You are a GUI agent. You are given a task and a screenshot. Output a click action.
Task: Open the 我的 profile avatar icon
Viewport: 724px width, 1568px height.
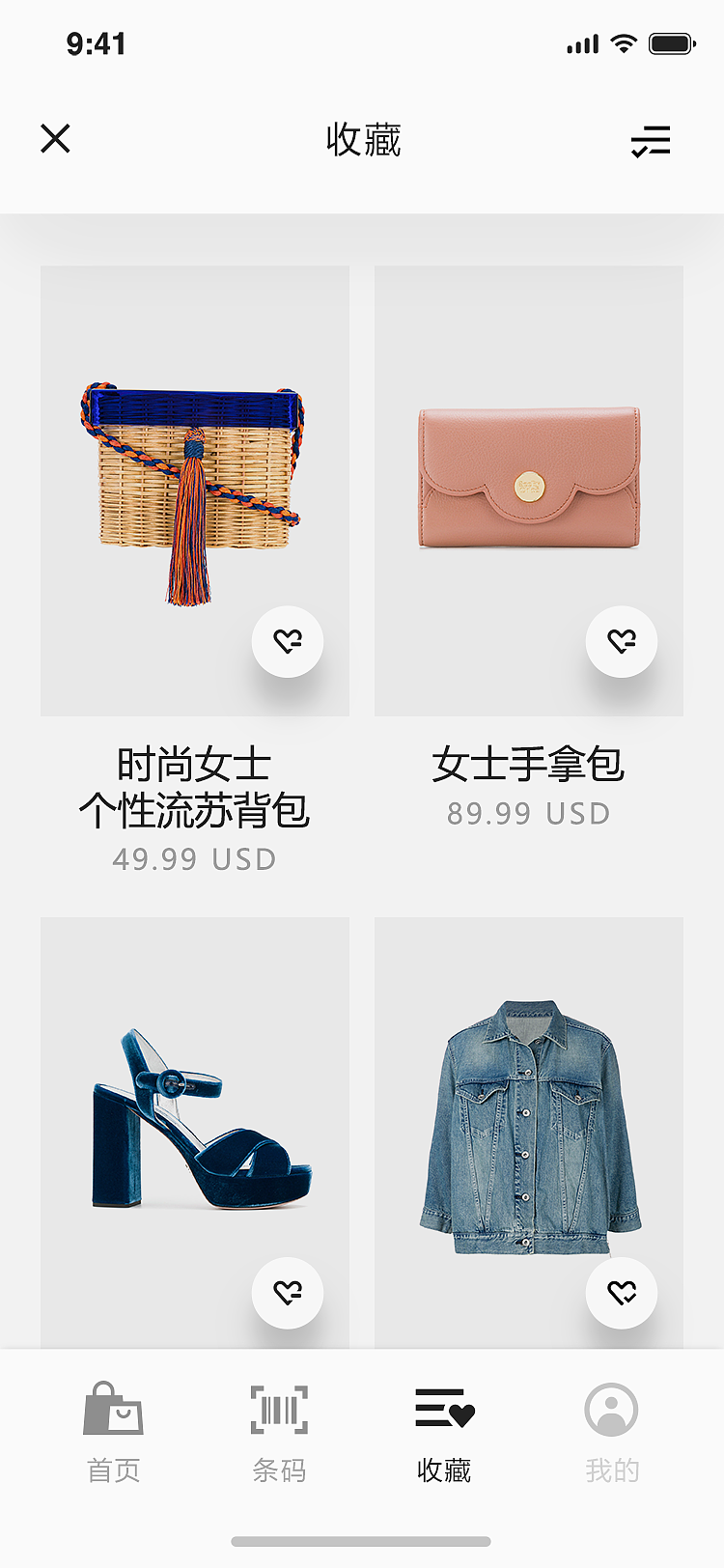tap(611, 1410)
